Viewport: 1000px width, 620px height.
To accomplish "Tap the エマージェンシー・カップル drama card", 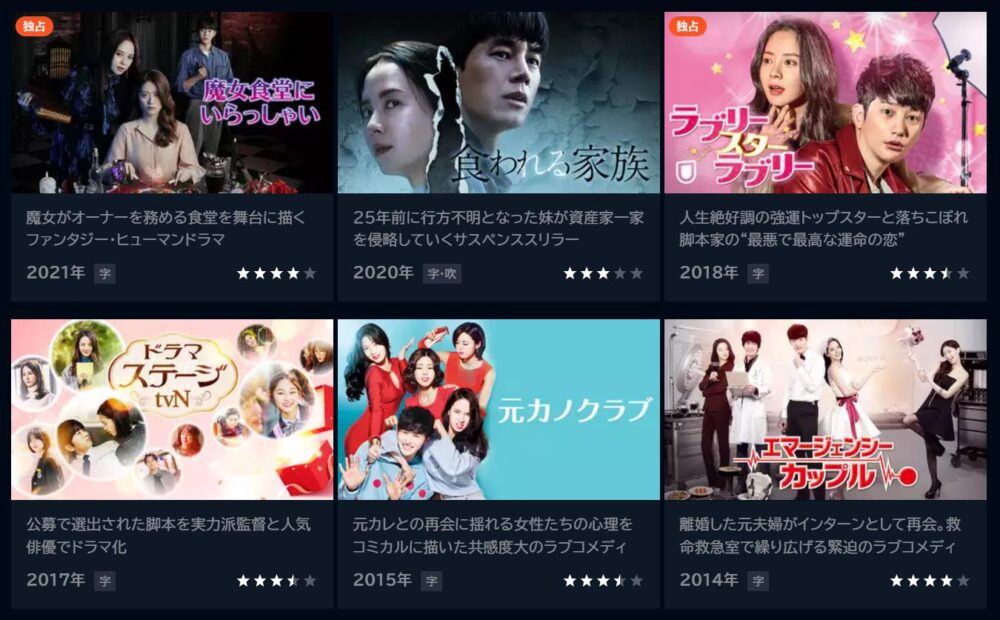I will 825,410.
